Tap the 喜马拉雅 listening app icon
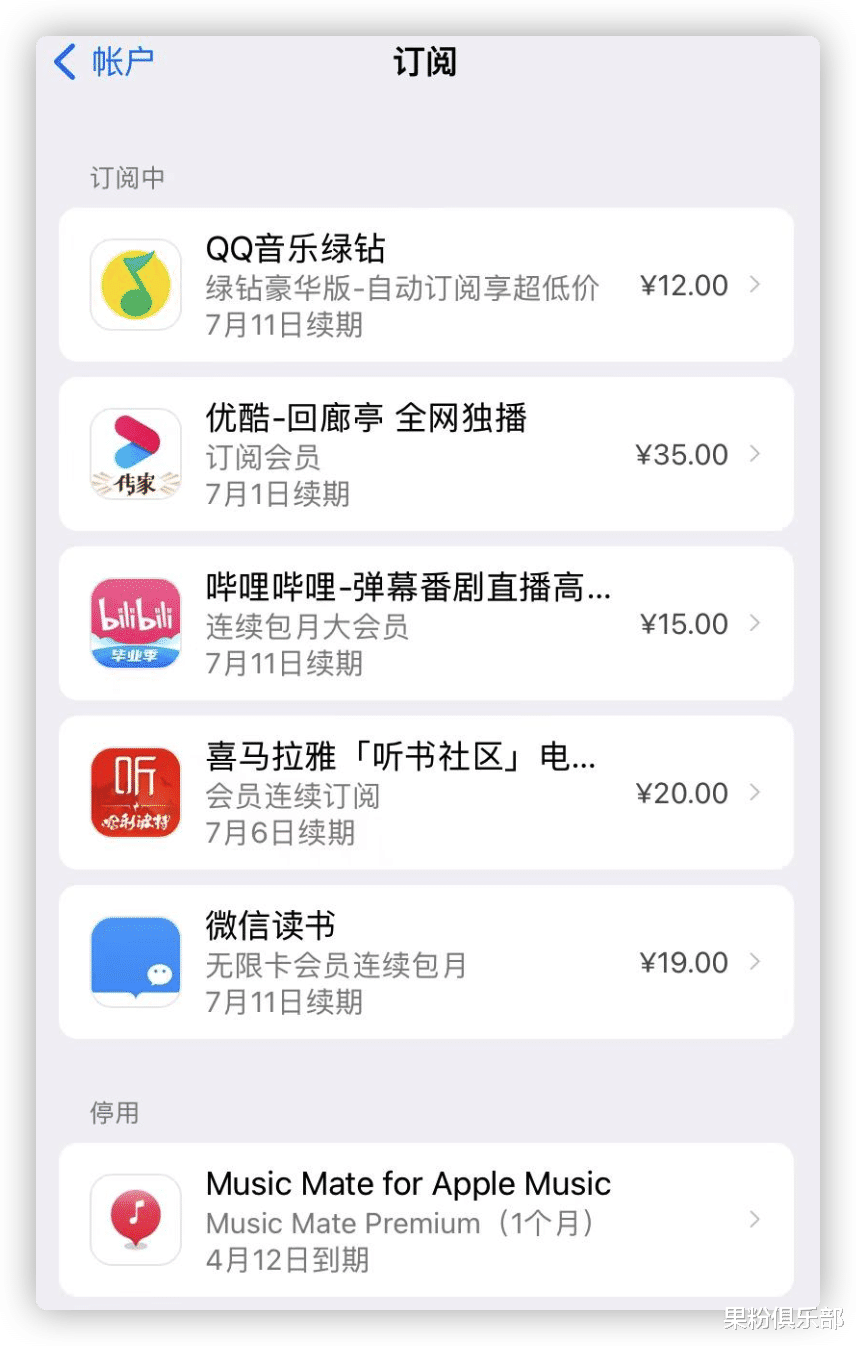 (135, 792)
